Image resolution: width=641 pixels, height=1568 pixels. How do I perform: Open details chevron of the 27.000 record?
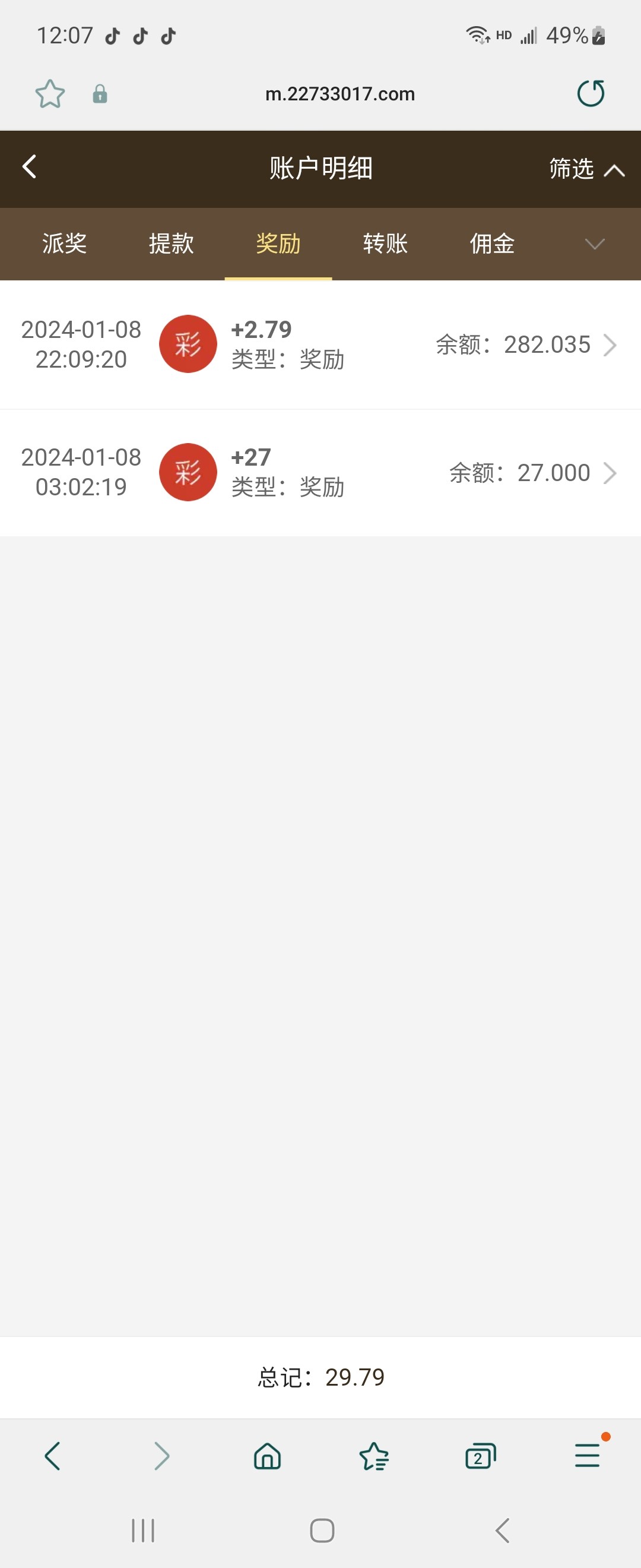pos(611,473)
